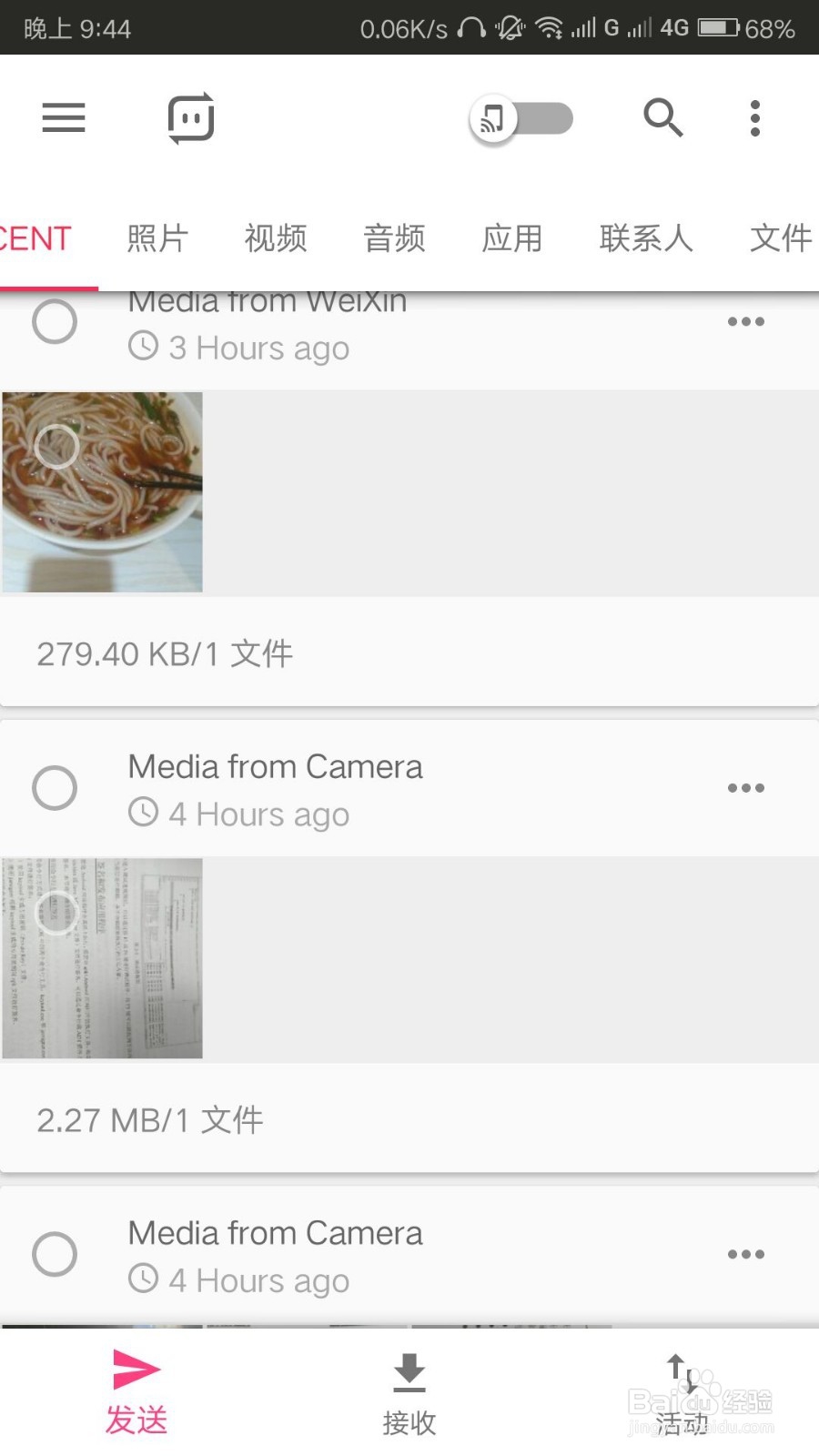This screenshot has width=819, height=1456.
Task: Open search with the magnifier icon
Action: point(663,118)
